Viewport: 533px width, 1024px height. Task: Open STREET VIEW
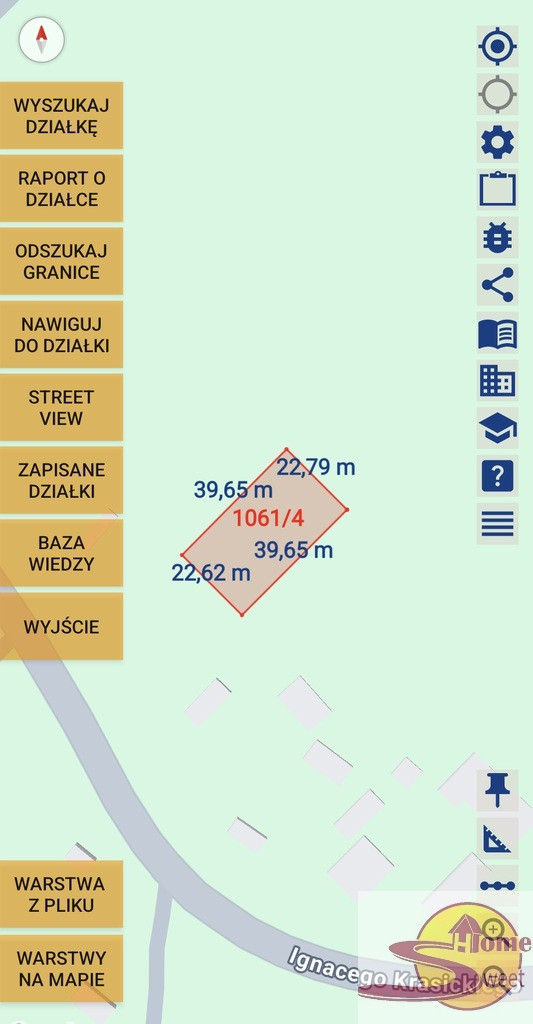click(x=61, y=408)
